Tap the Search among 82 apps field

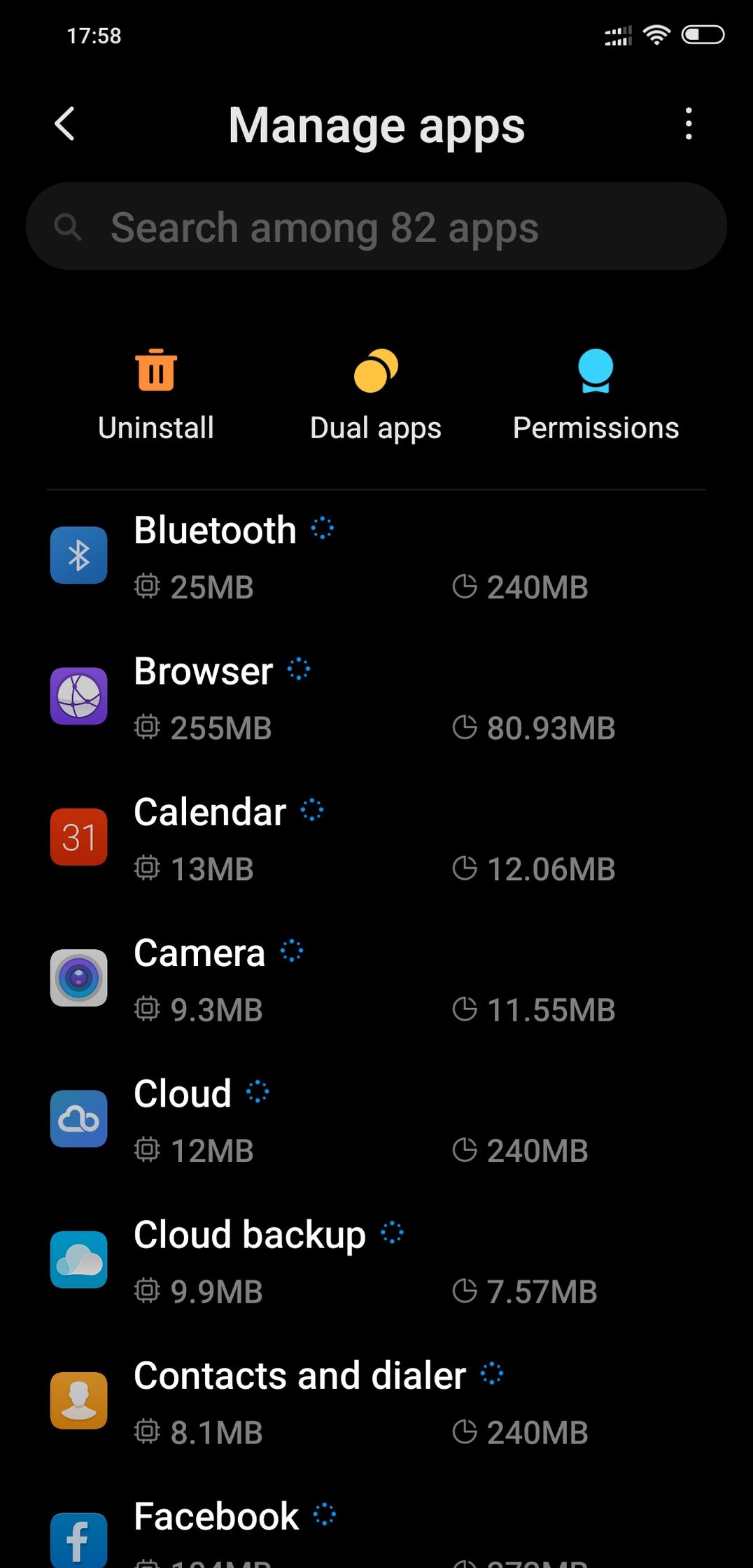[x=376, y=226]
